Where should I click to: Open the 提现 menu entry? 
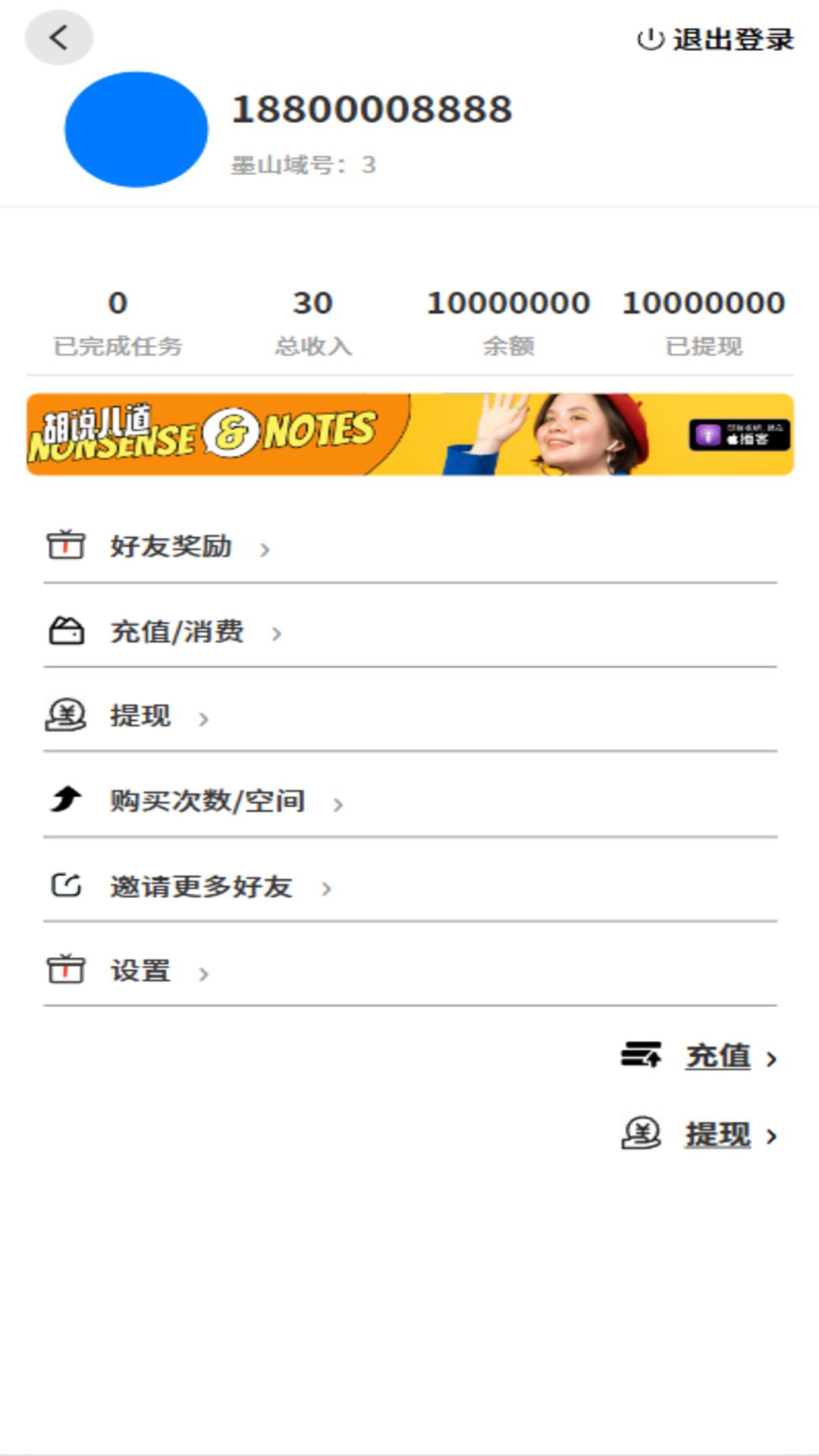tap(141, 716)
